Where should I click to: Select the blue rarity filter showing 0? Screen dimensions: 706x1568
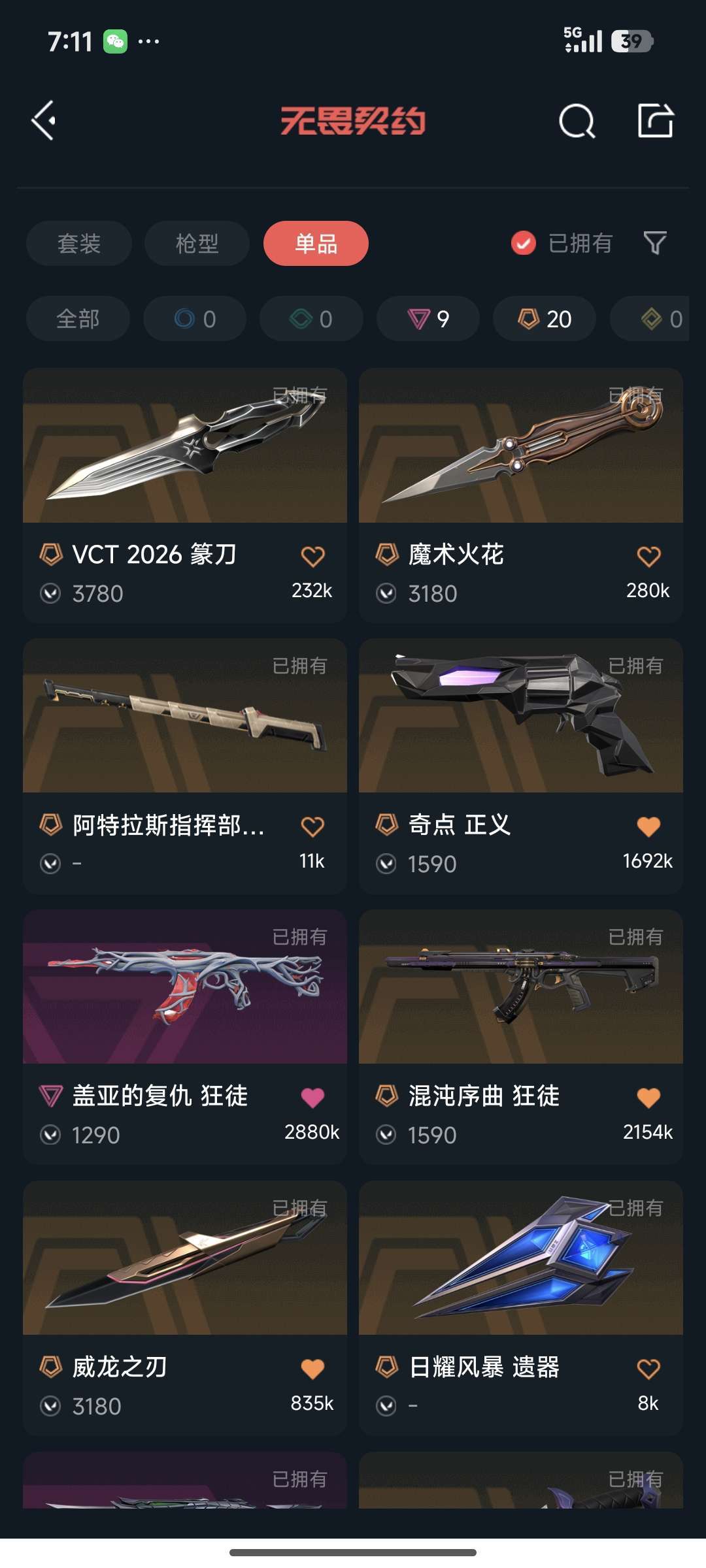pyautogui.click(x=195, y=319)
